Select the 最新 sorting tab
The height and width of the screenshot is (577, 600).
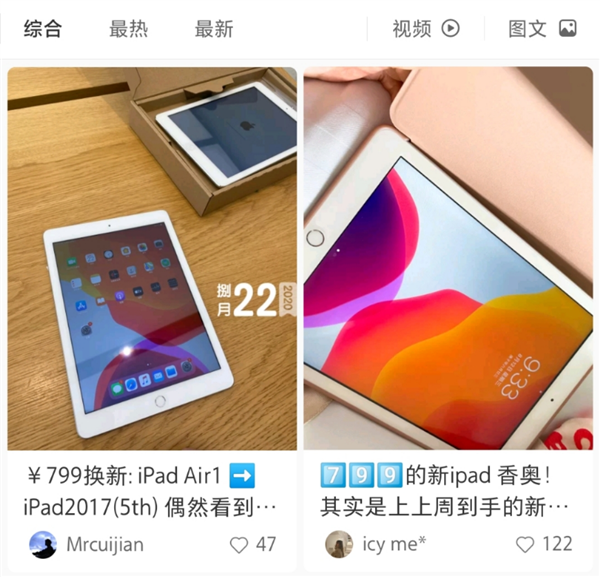[214, 29]
